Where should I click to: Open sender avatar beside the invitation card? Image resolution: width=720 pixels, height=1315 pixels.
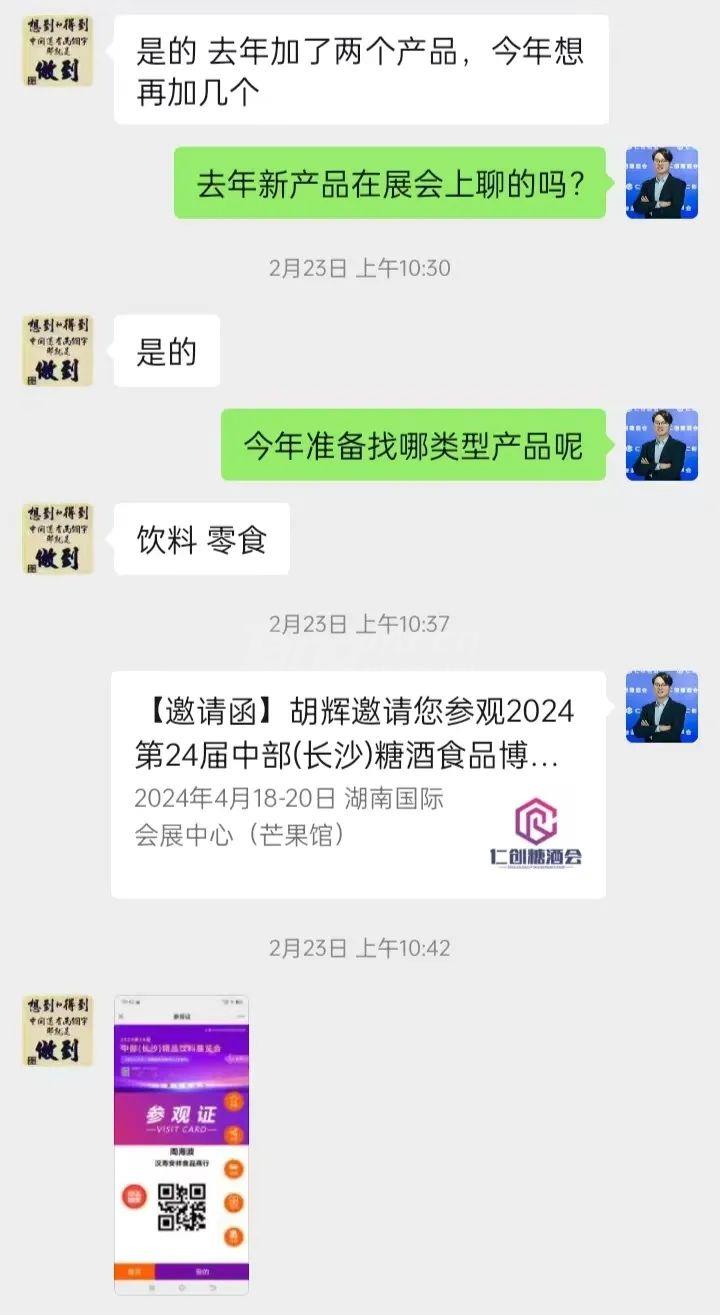click(x=661, y=707)
